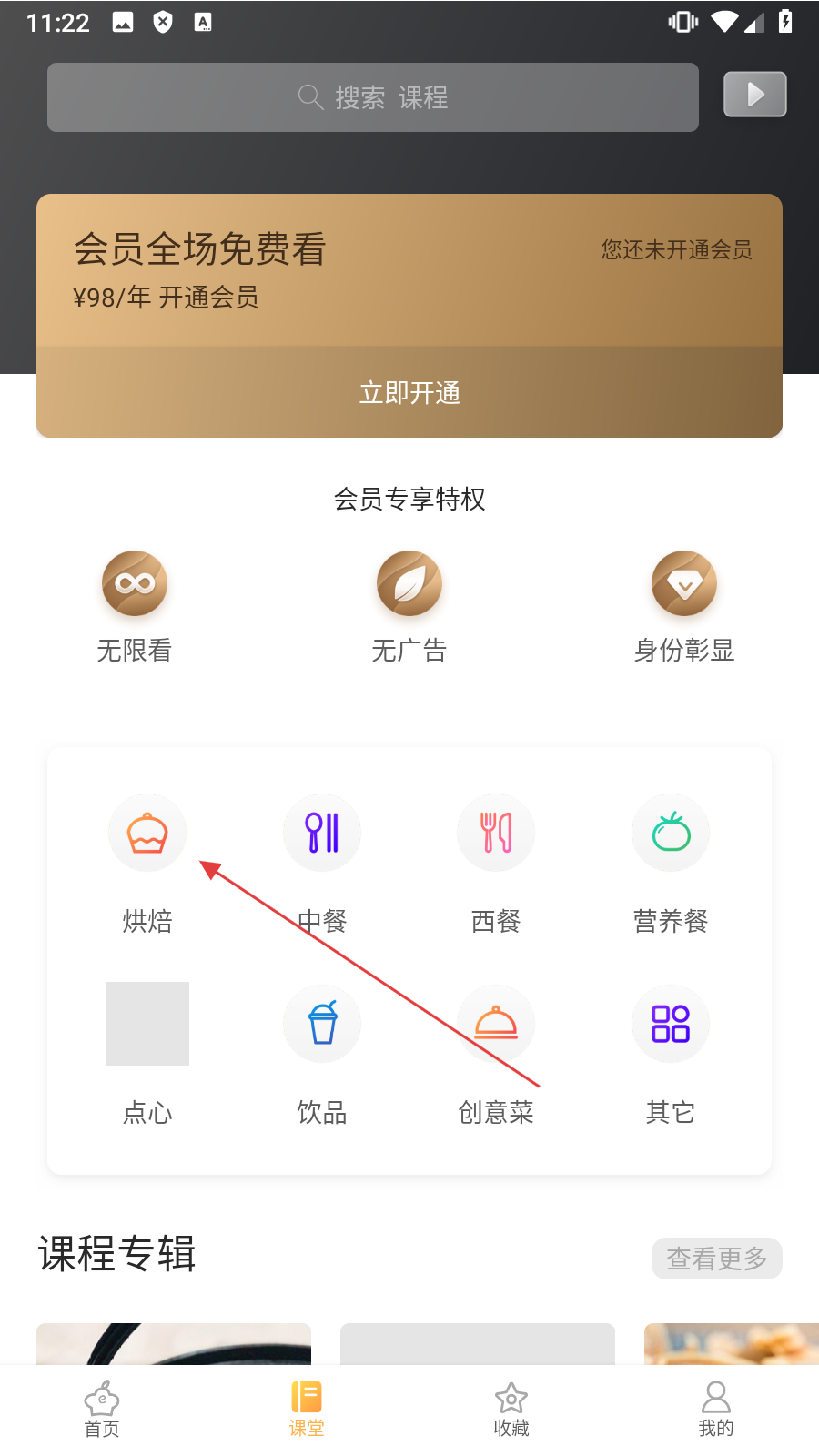Tap 查看更多 for course albums
This screenshot has width=819, height=1456.
pyautogui.click(x=717, y=1259)
